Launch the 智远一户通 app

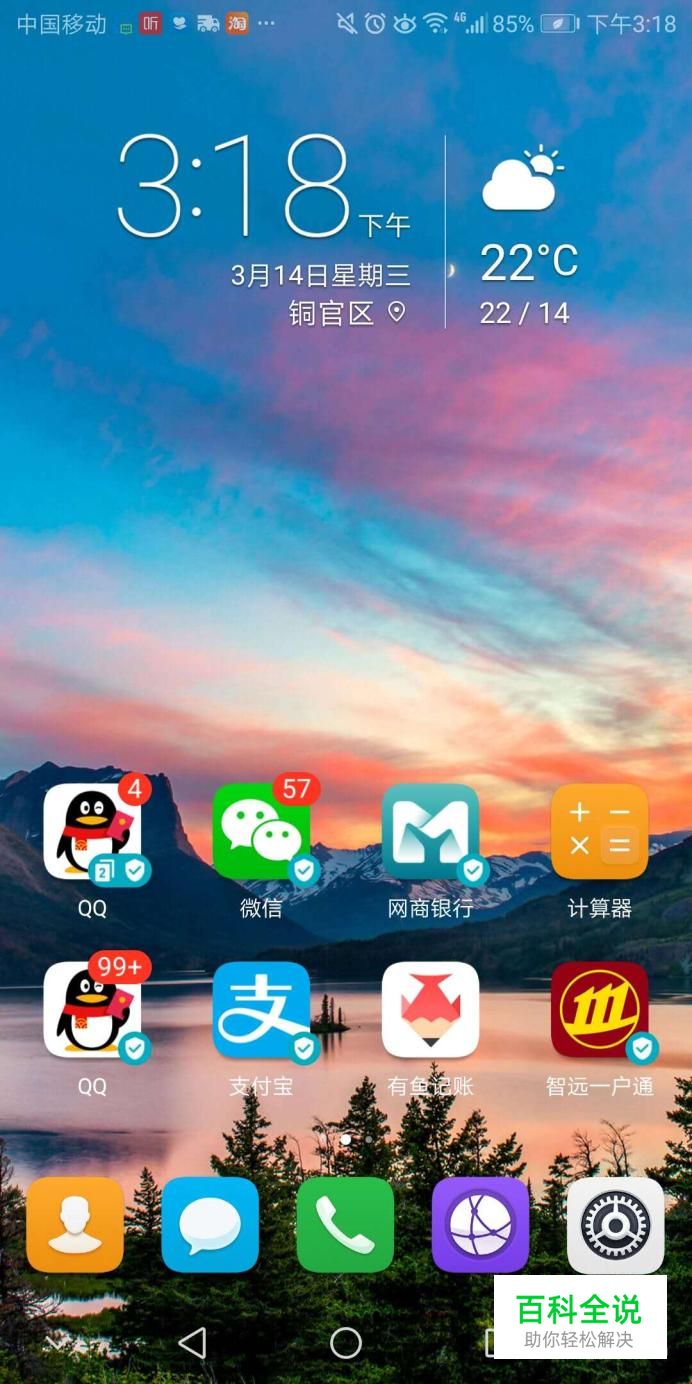[599, 1011]
